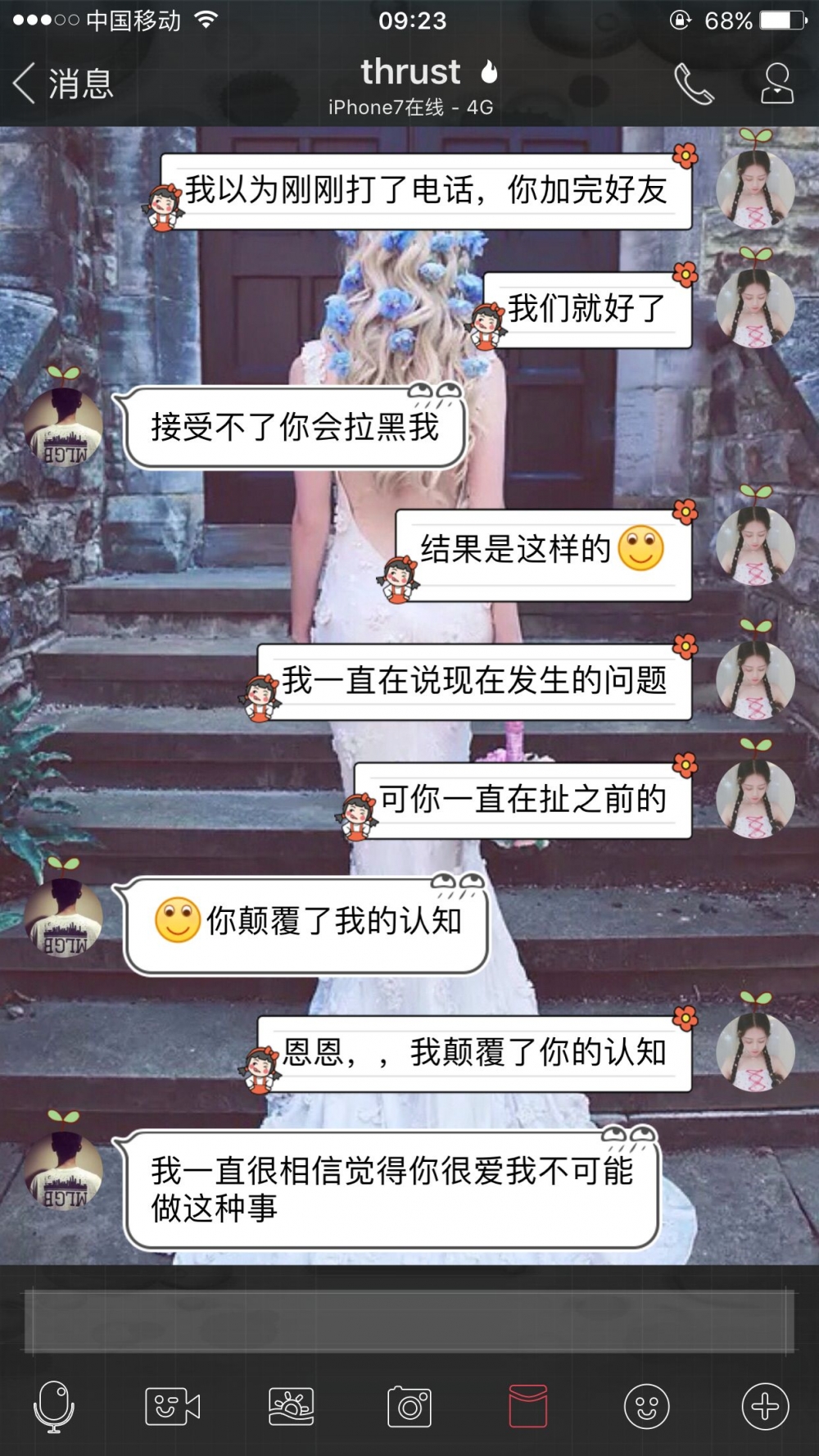The height and width of the screenshot is (1456, 819).
Task: Go back to the 消息 list
Action: tap(63, 84)
